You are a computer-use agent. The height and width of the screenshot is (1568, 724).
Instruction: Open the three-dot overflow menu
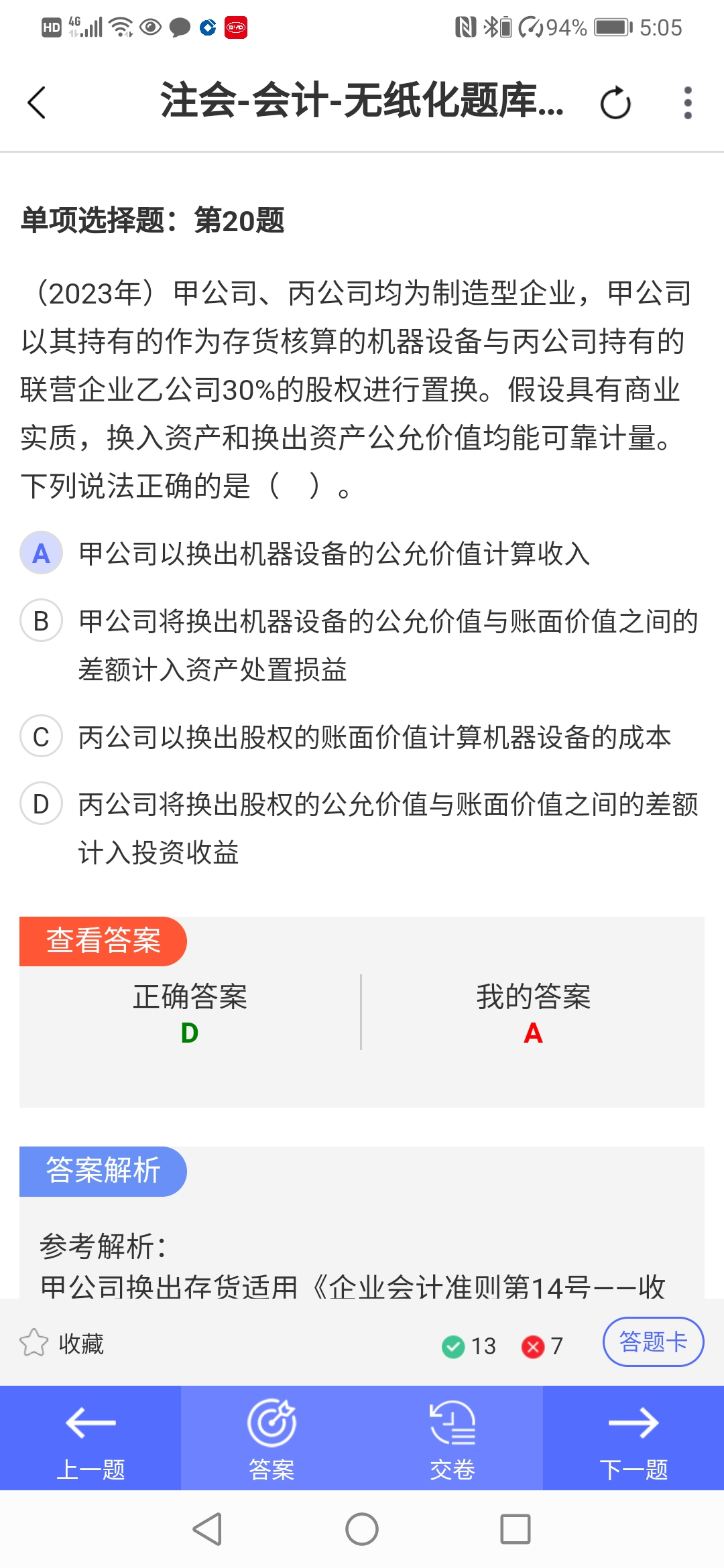(x=687, y=103)
